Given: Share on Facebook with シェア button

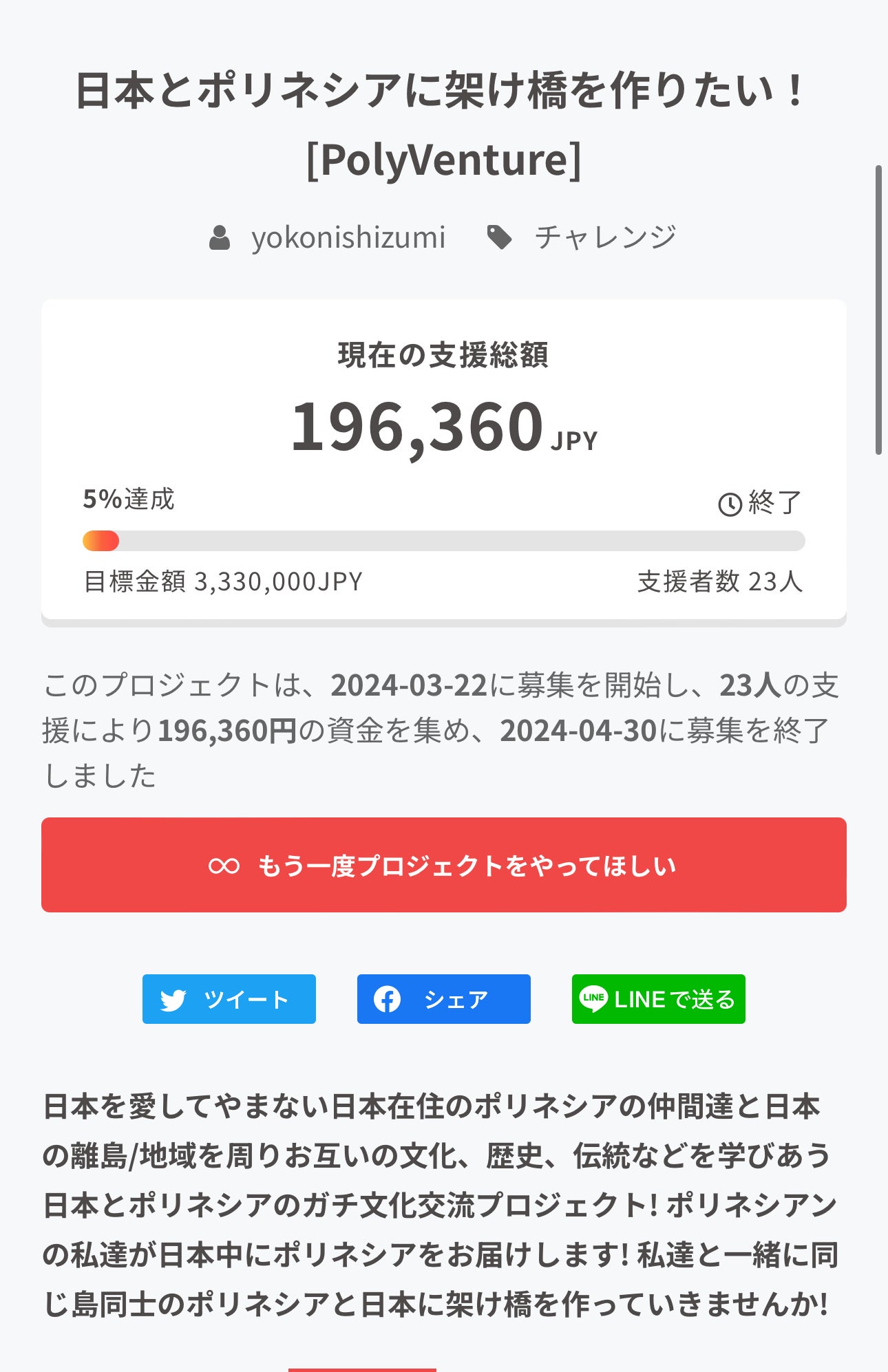Looking at the screenshot, I should (x=444, y=999).
